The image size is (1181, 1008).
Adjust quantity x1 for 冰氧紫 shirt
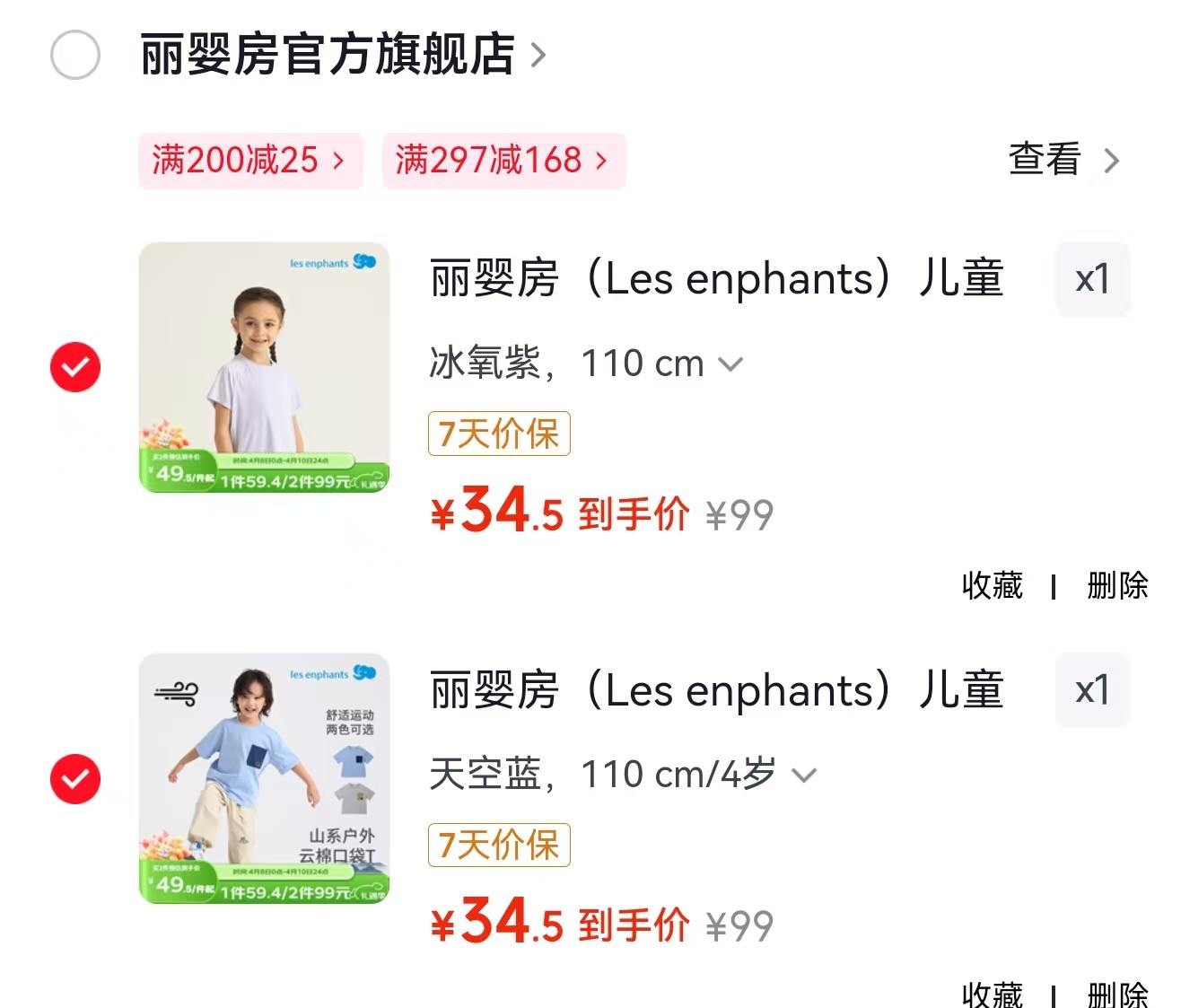tap(1092, 279)
